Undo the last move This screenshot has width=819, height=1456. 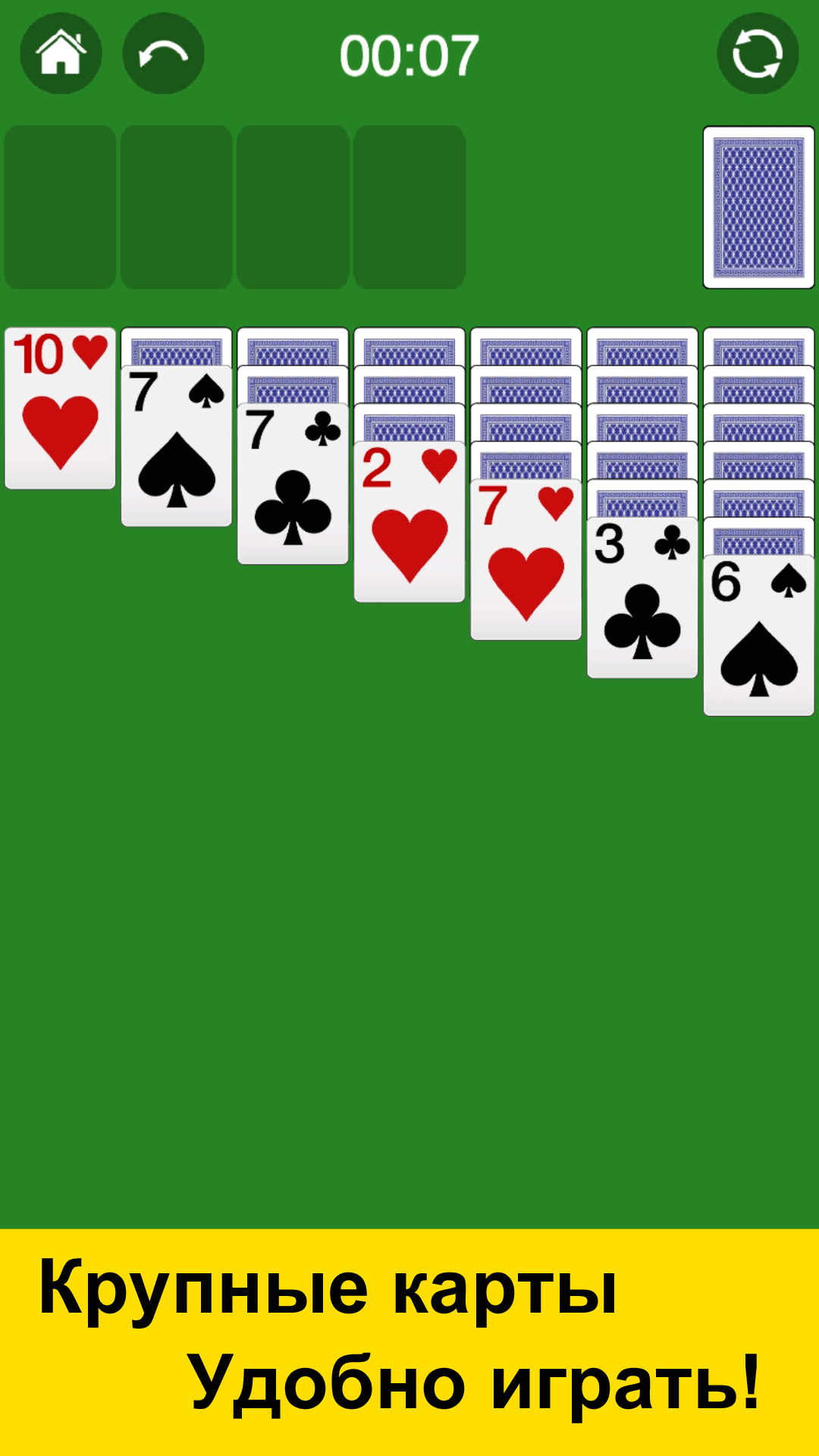tap(164, 54)
